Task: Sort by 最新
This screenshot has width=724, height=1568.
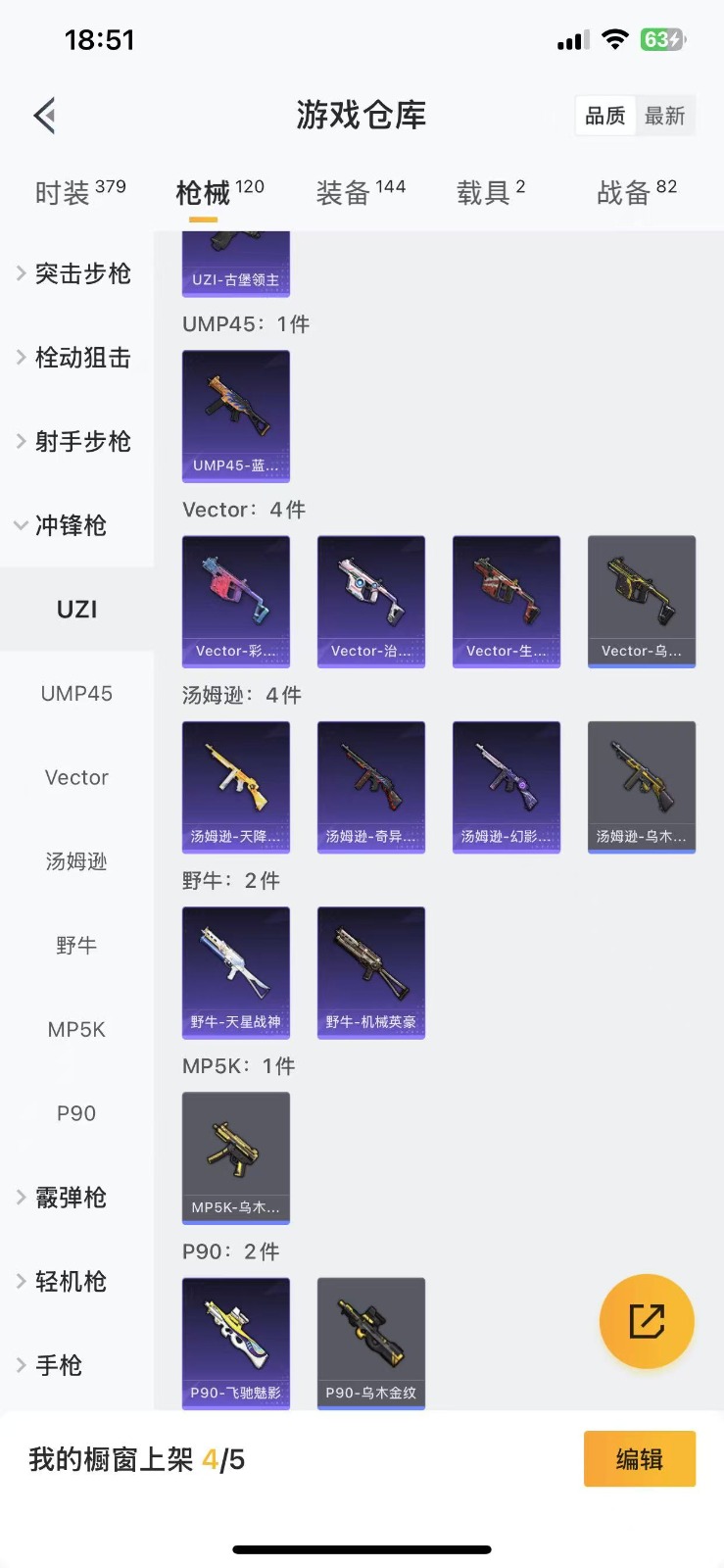Action: click(664, 116)
